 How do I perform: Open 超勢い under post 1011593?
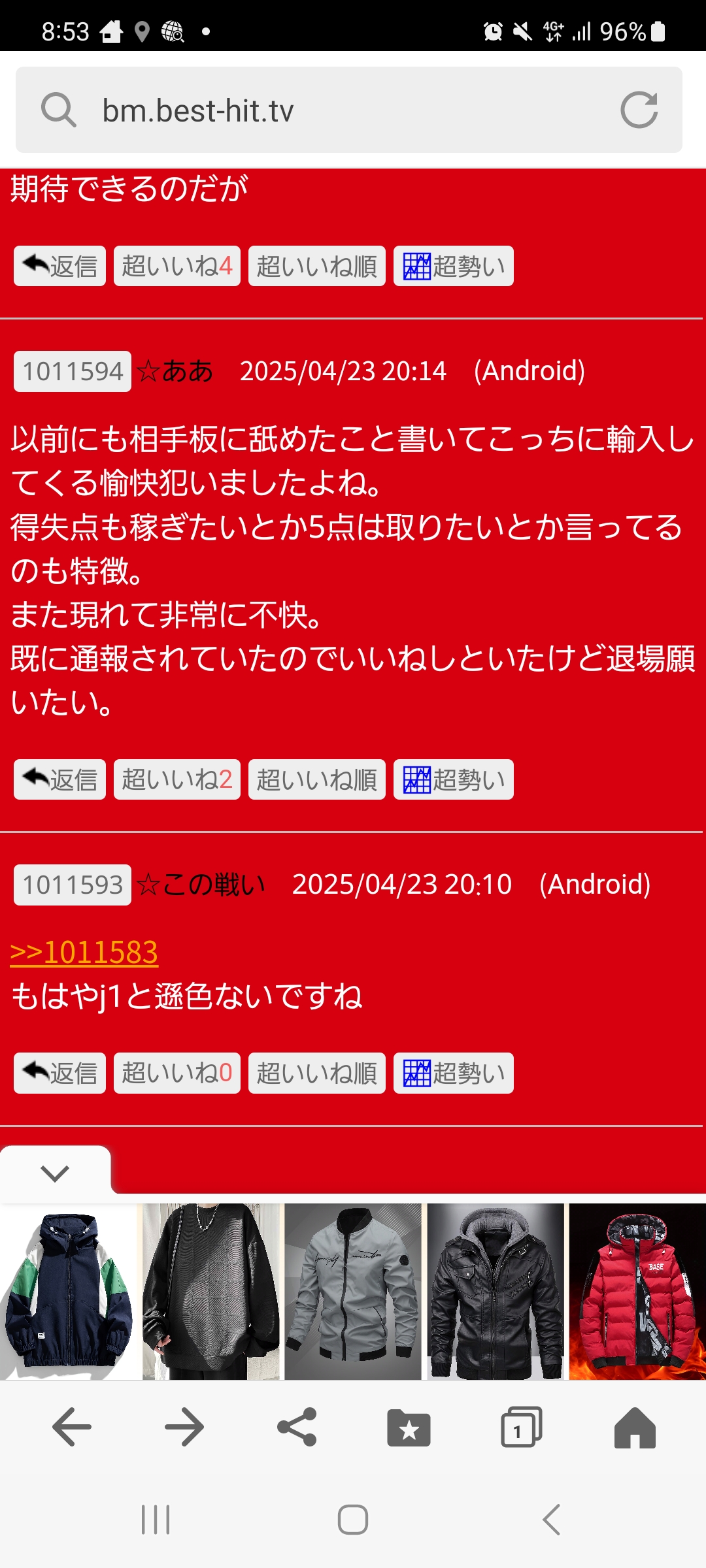[454, 1073]
